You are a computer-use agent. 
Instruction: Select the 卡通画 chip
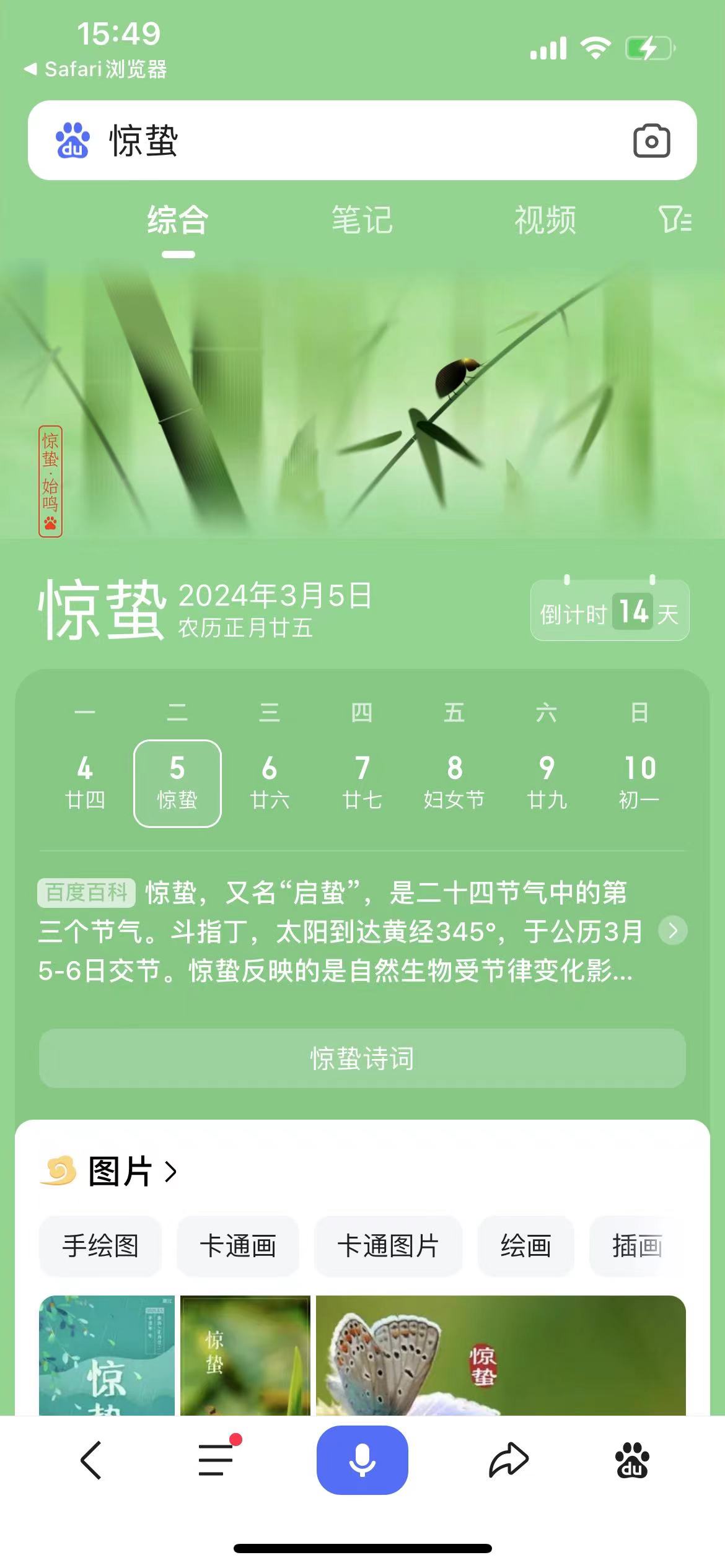238,1245
